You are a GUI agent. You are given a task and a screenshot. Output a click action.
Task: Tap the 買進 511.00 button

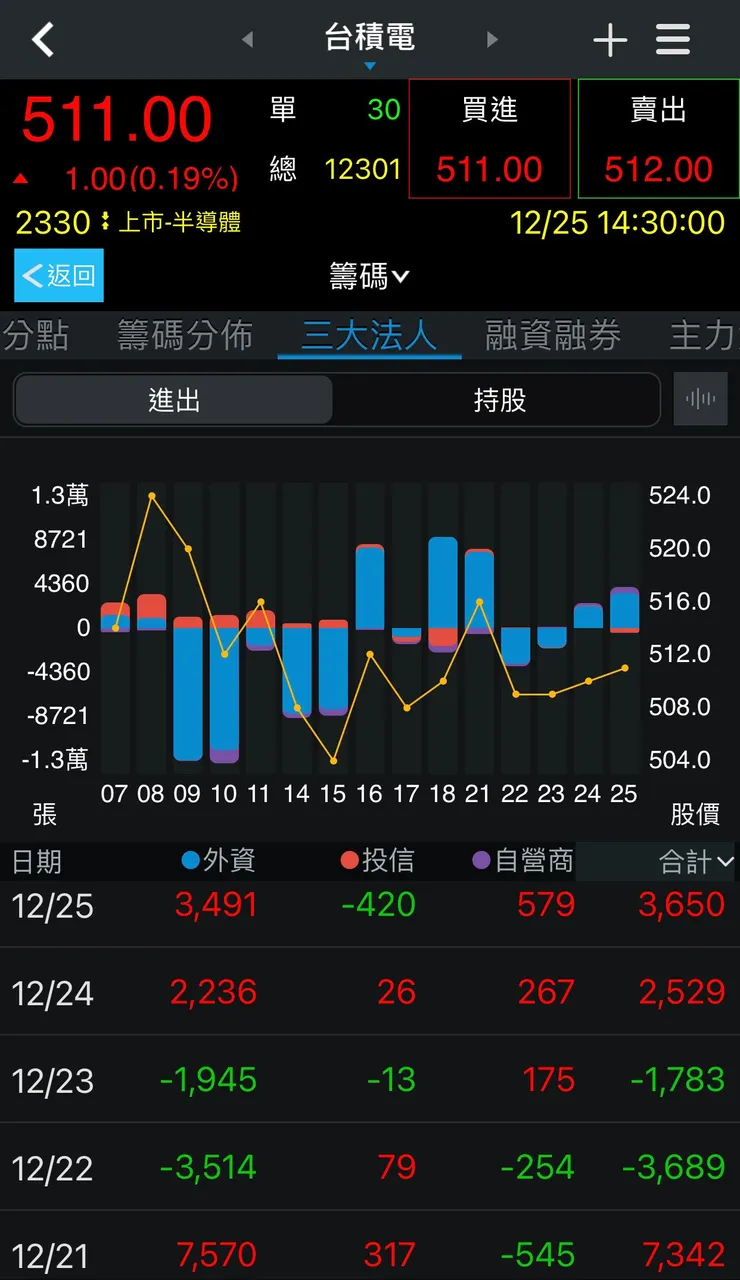tap(489, 139)
